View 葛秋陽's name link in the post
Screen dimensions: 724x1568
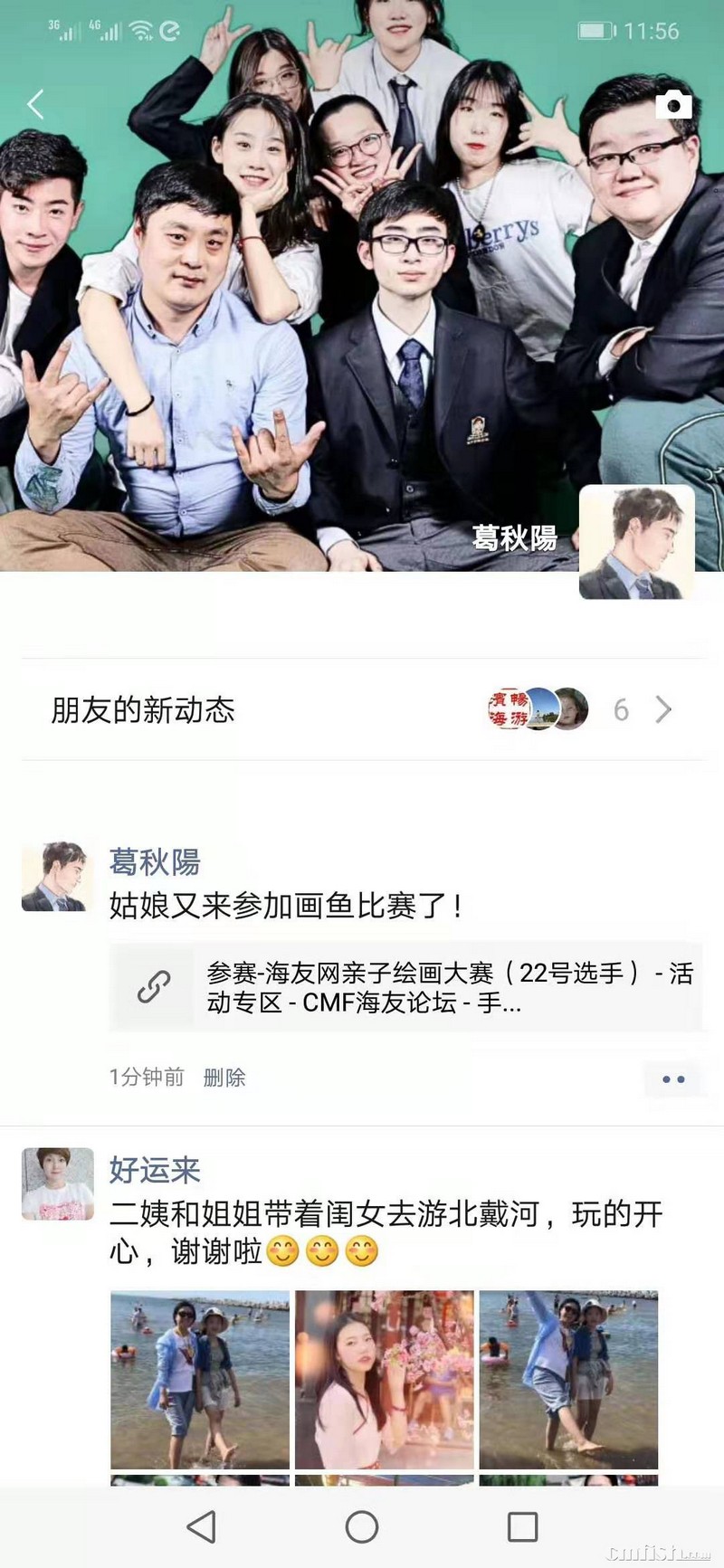[155, 861]
